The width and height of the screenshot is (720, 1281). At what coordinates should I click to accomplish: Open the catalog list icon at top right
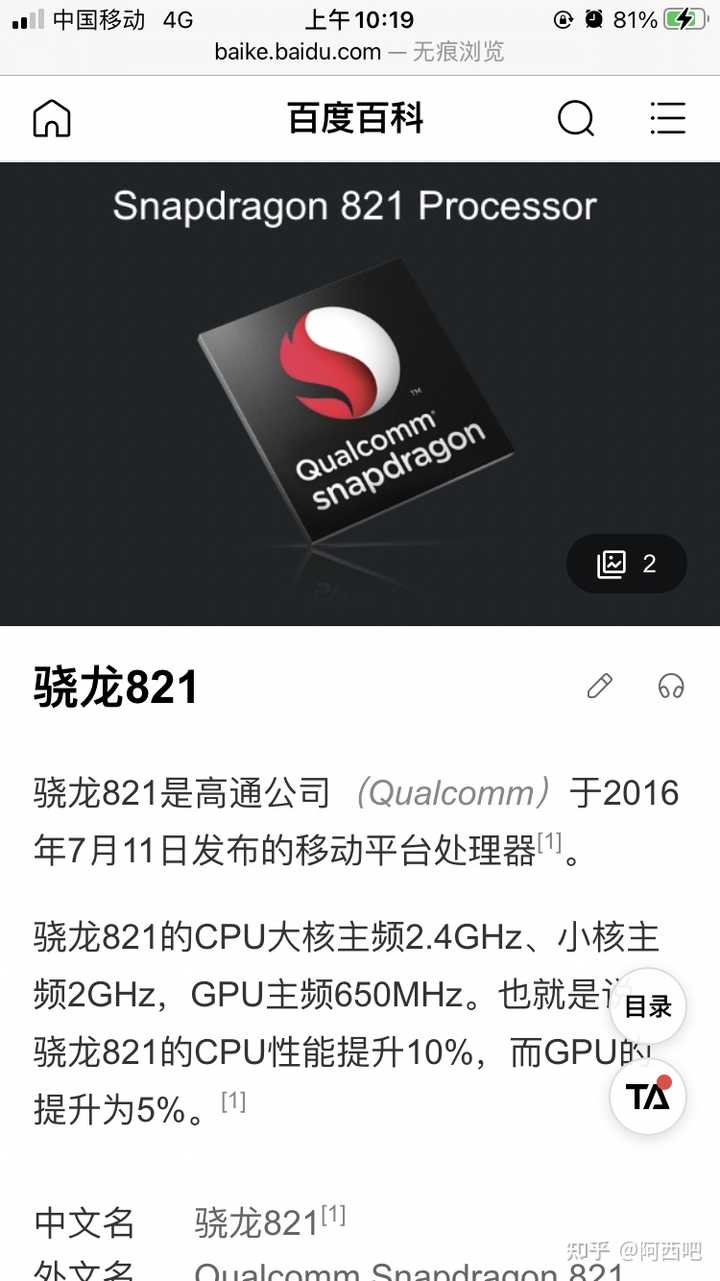[667, 117]
